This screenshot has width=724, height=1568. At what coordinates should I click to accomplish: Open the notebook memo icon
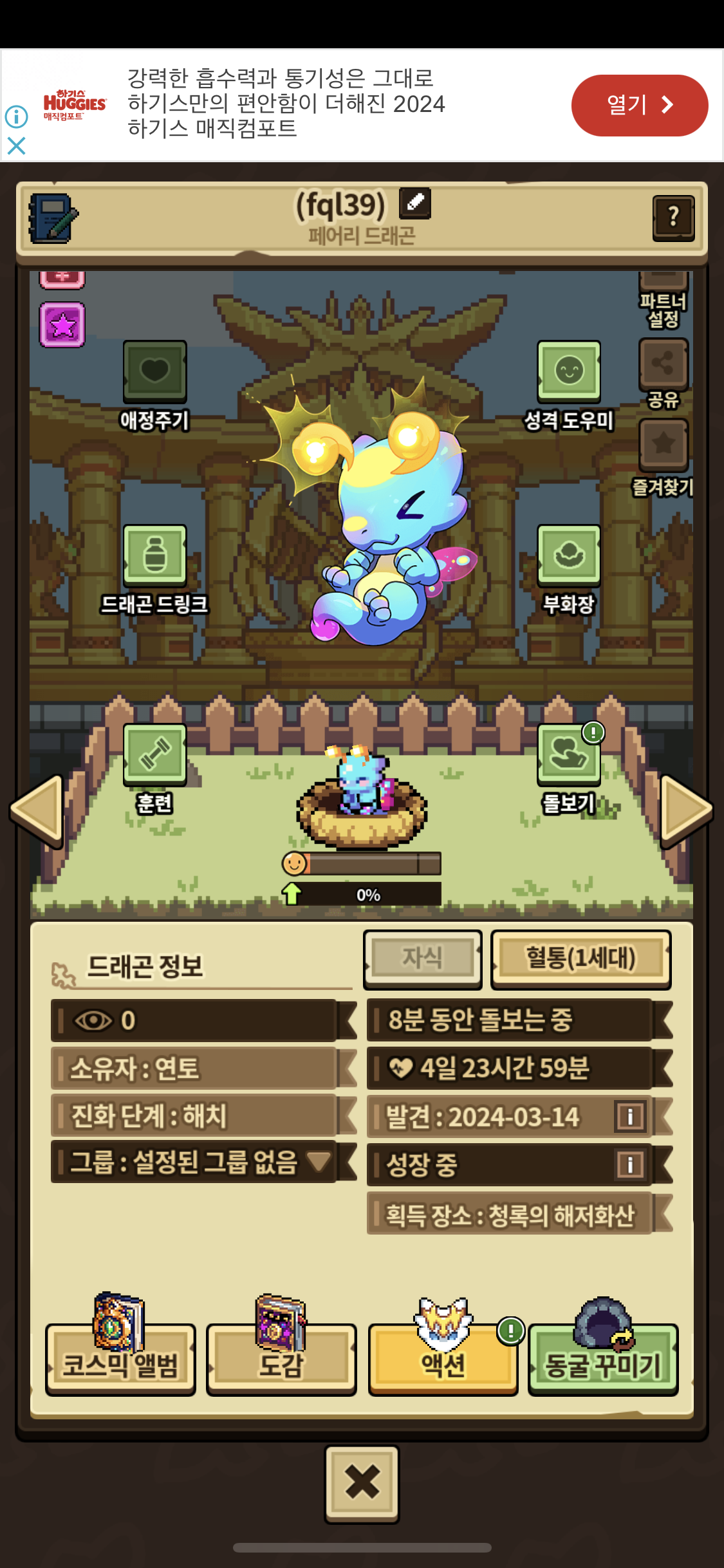53,219
